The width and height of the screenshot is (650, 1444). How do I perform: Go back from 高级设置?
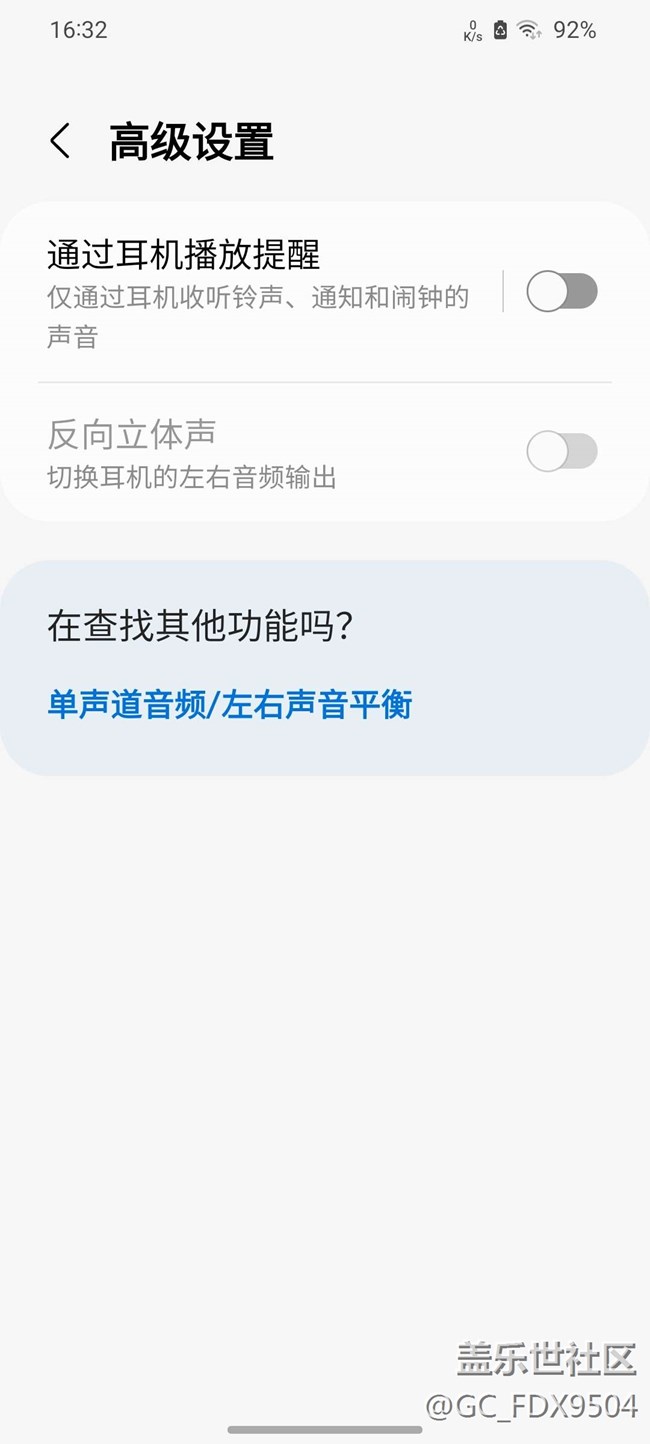click(60, 142)
